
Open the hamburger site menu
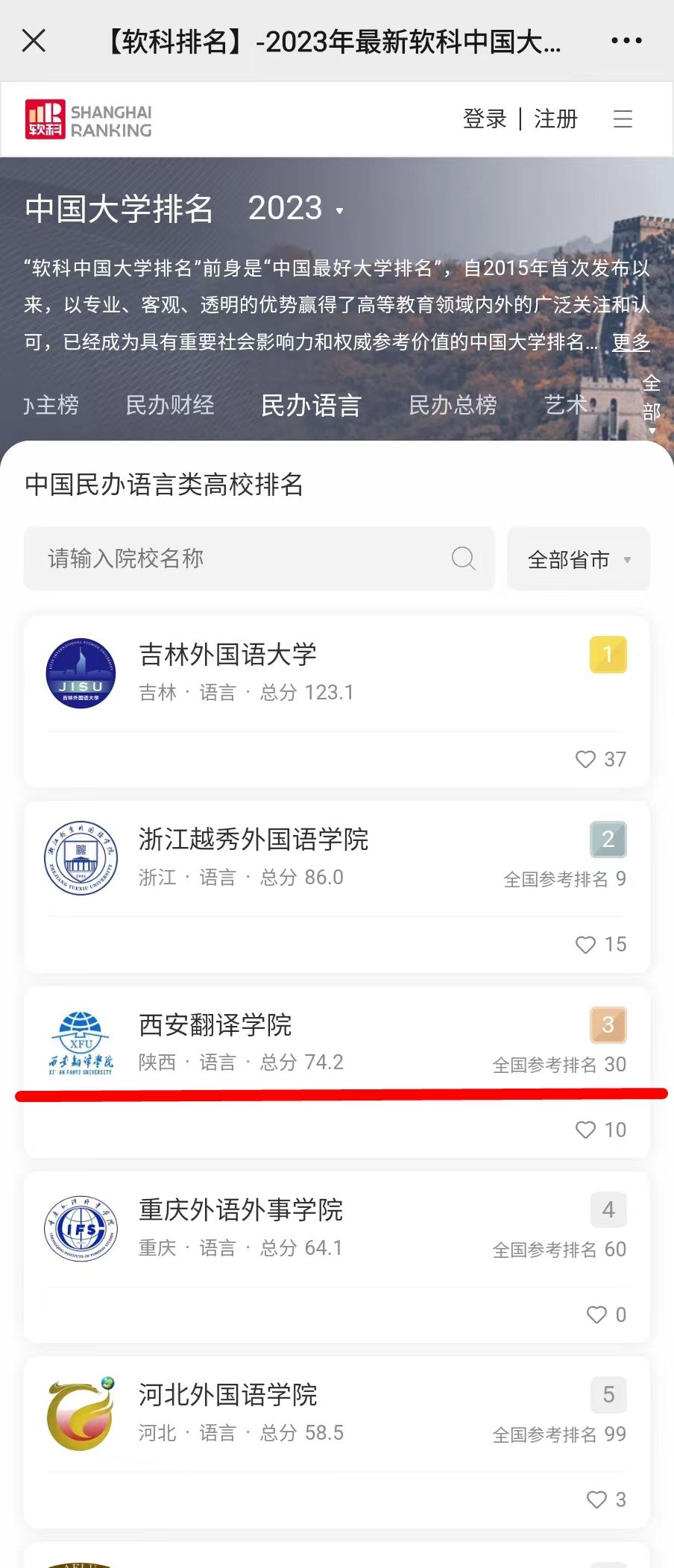click(623, 119)
